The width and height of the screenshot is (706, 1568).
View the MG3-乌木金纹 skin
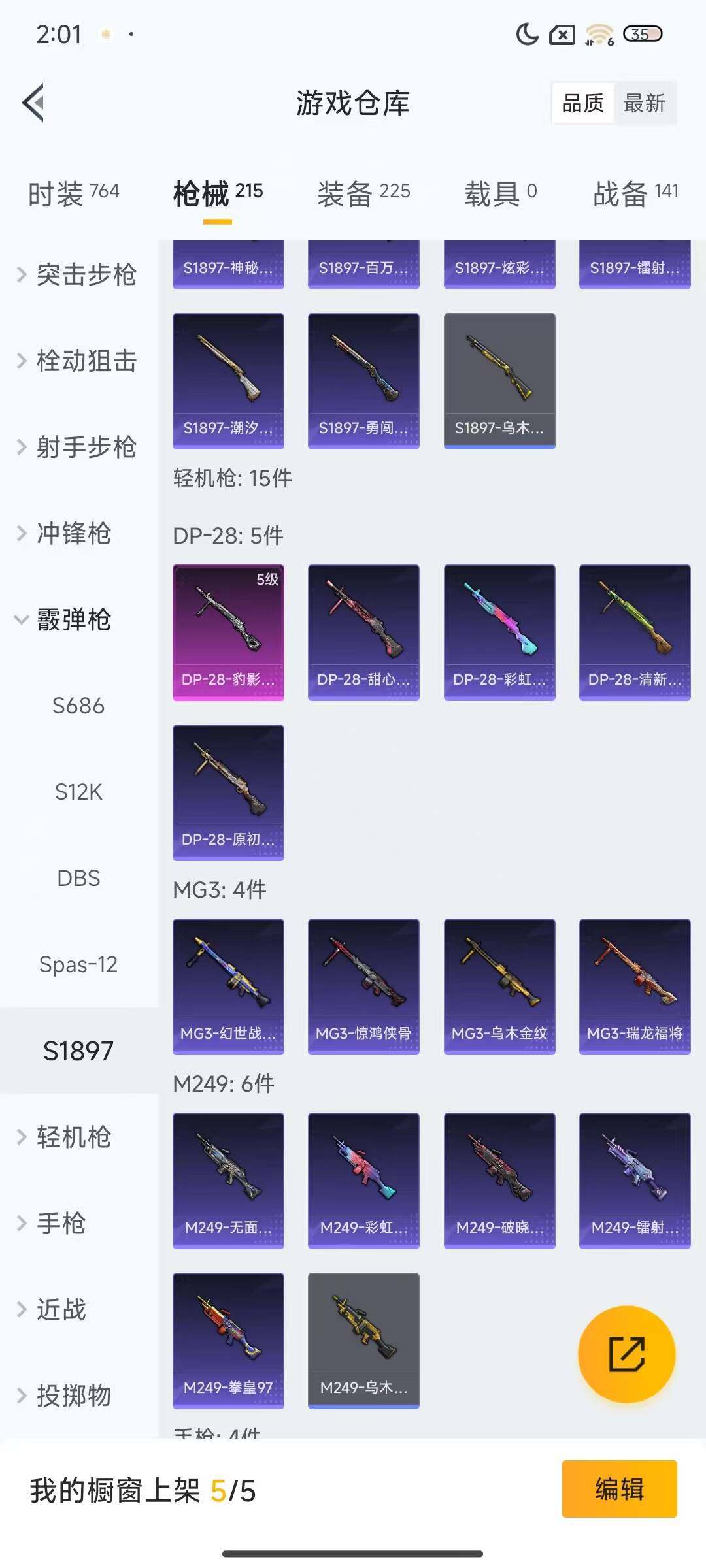coord(499,987)
